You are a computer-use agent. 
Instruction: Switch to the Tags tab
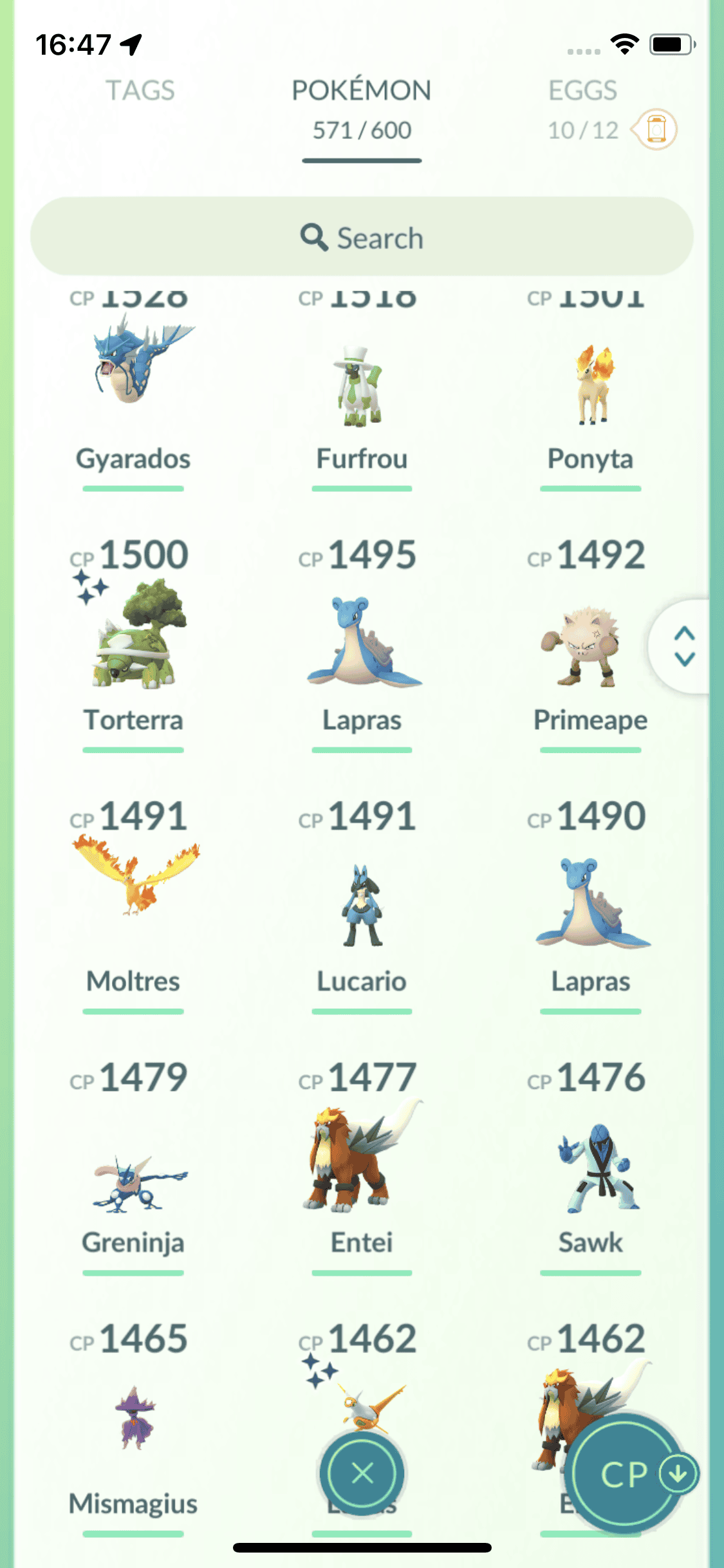(x=140, y=91)
